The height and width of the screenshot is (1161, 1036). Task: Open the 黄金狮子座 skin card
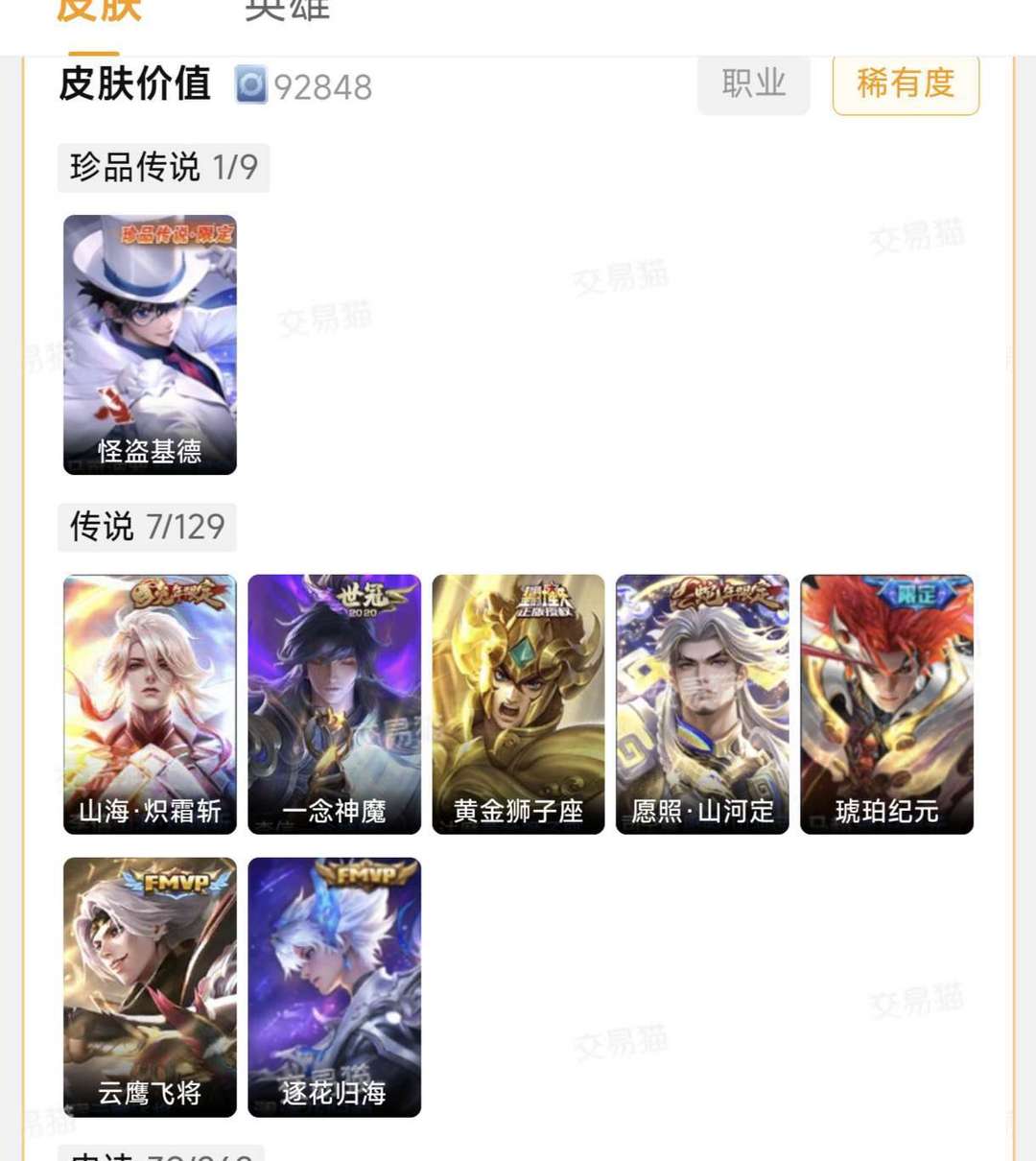pyautogui.click(x=518, y=703)
